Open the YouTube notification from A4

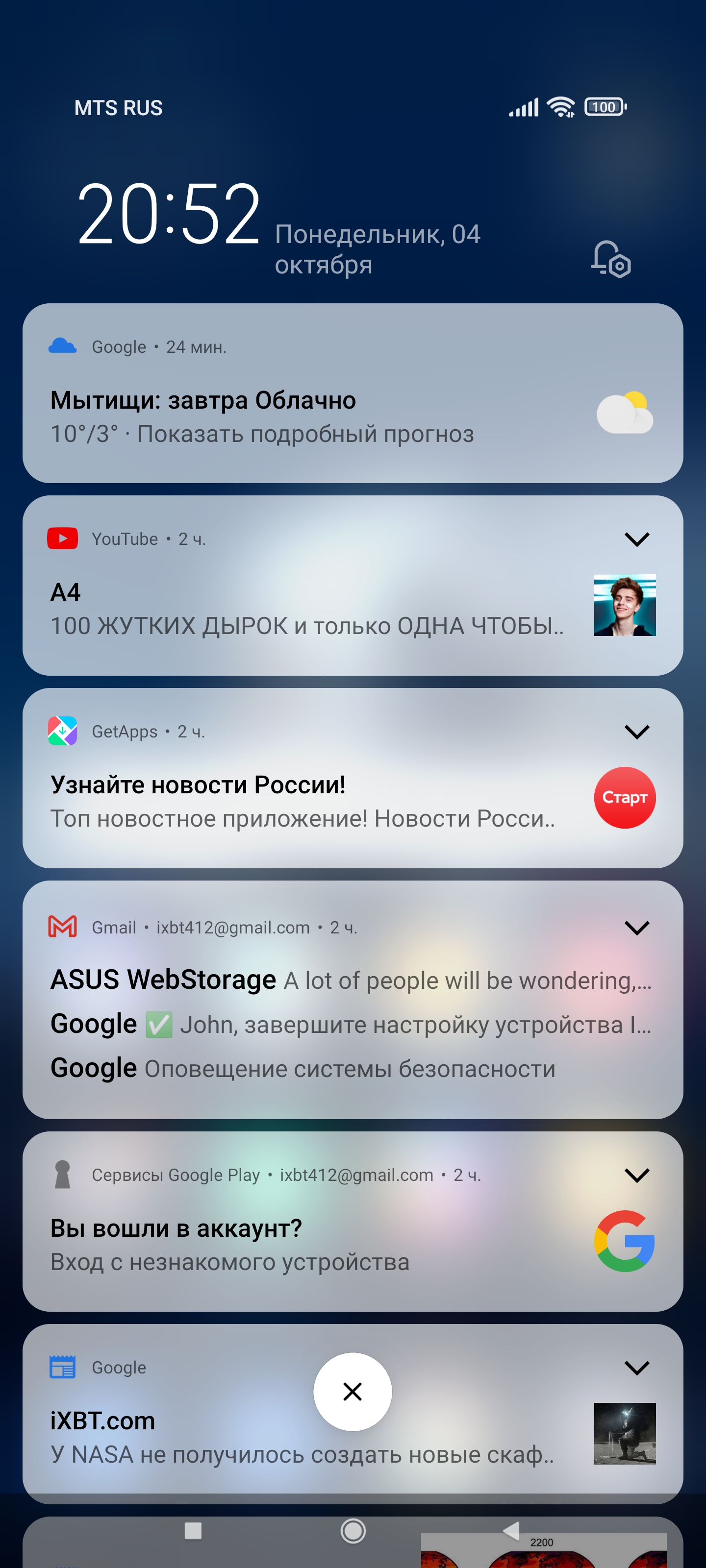pyautogui.click(x=304, y=609)
